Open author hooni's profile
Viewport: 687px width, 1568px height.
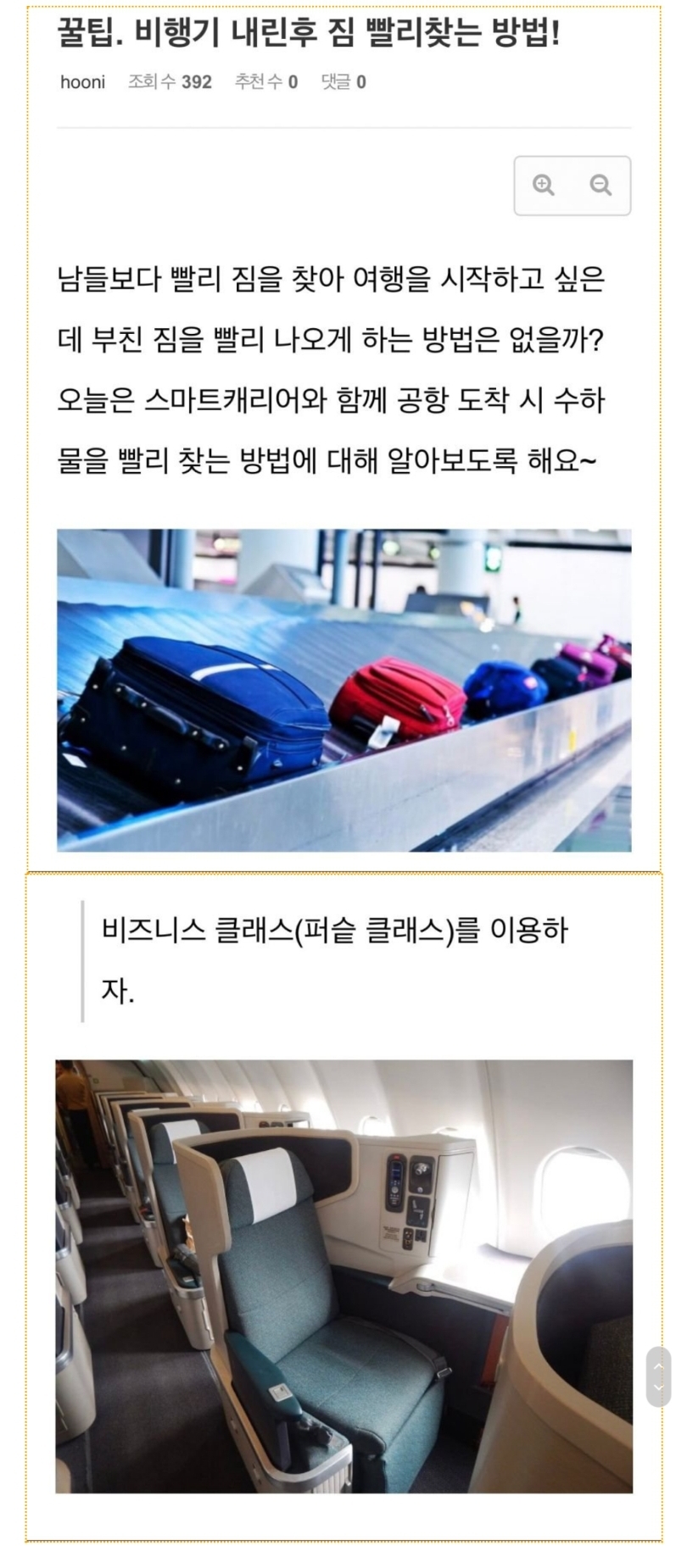[x=83, y=82]
